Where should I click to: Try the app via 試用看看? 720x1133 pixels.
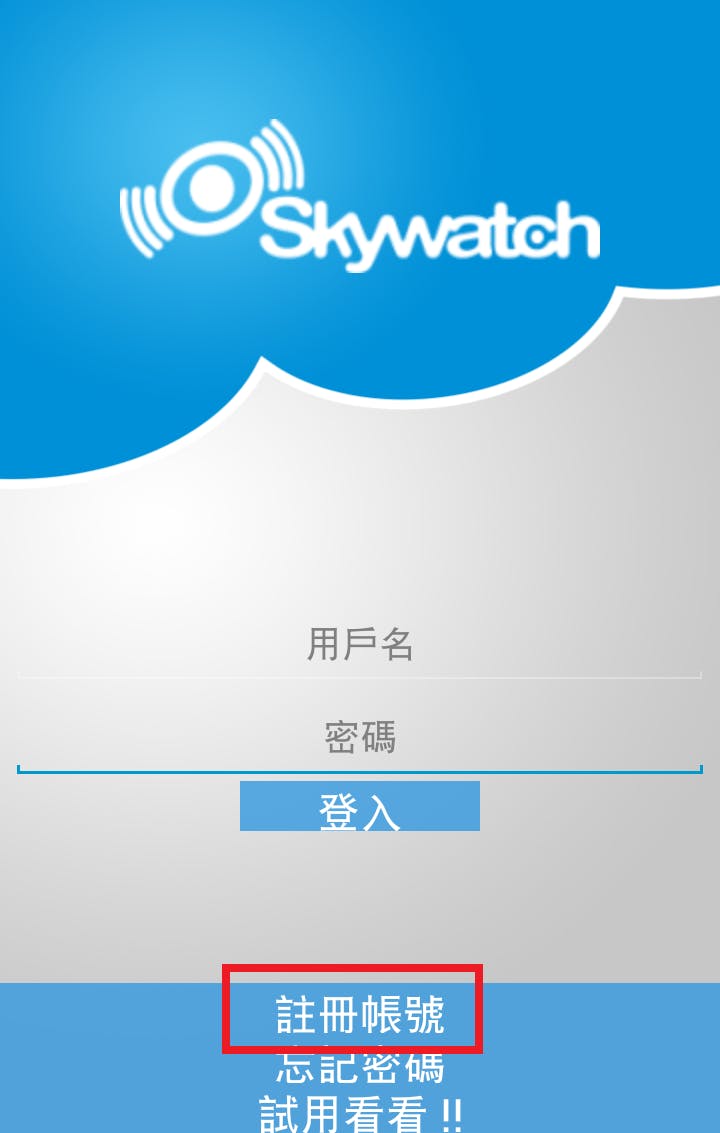(x=358, y=1113)
